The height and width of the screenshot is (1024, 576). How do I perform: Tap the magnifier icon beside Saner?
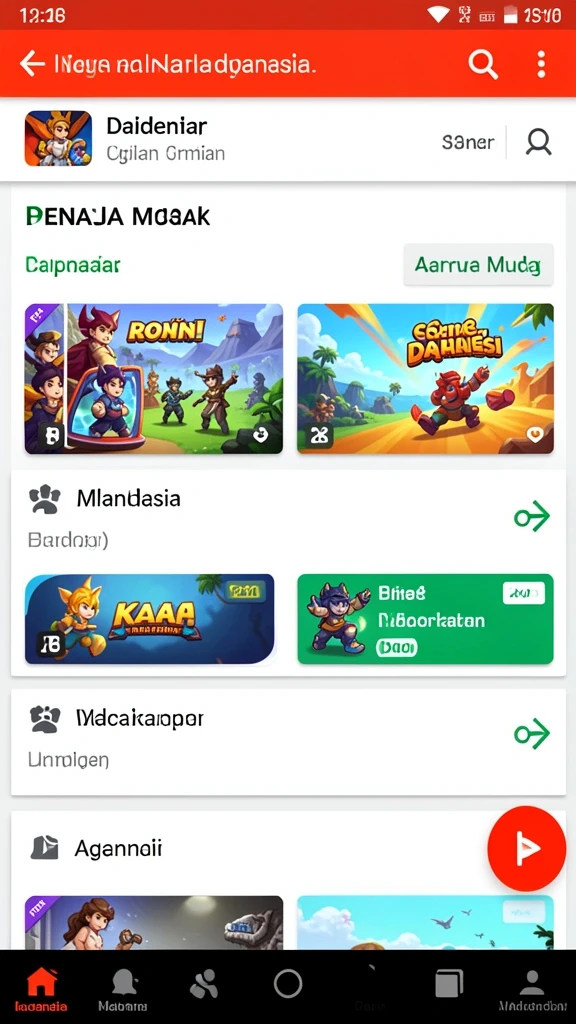[539, 142]
